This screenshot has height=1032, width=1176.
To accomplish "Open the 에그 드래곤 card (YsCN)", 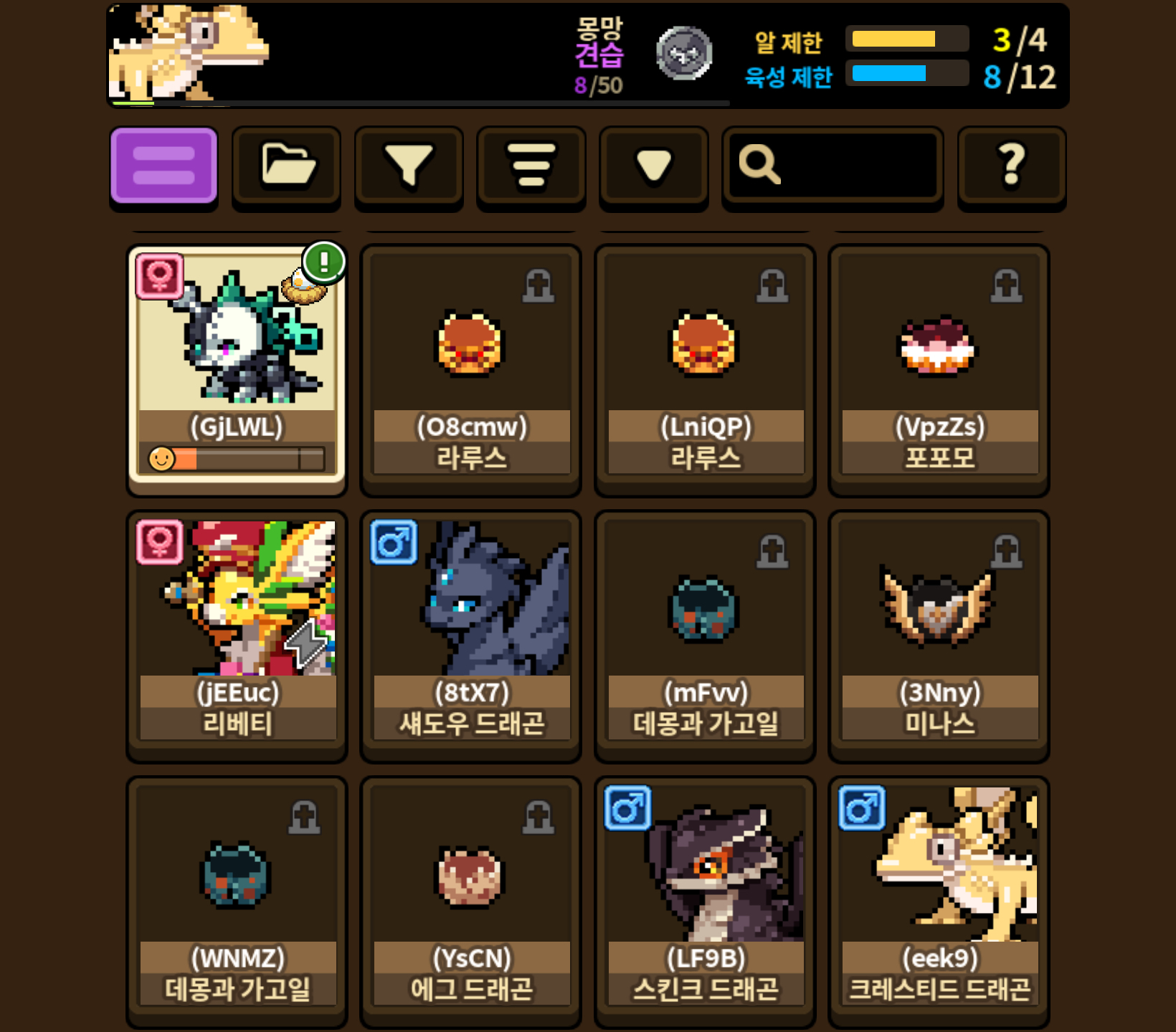I will point(471,902).
